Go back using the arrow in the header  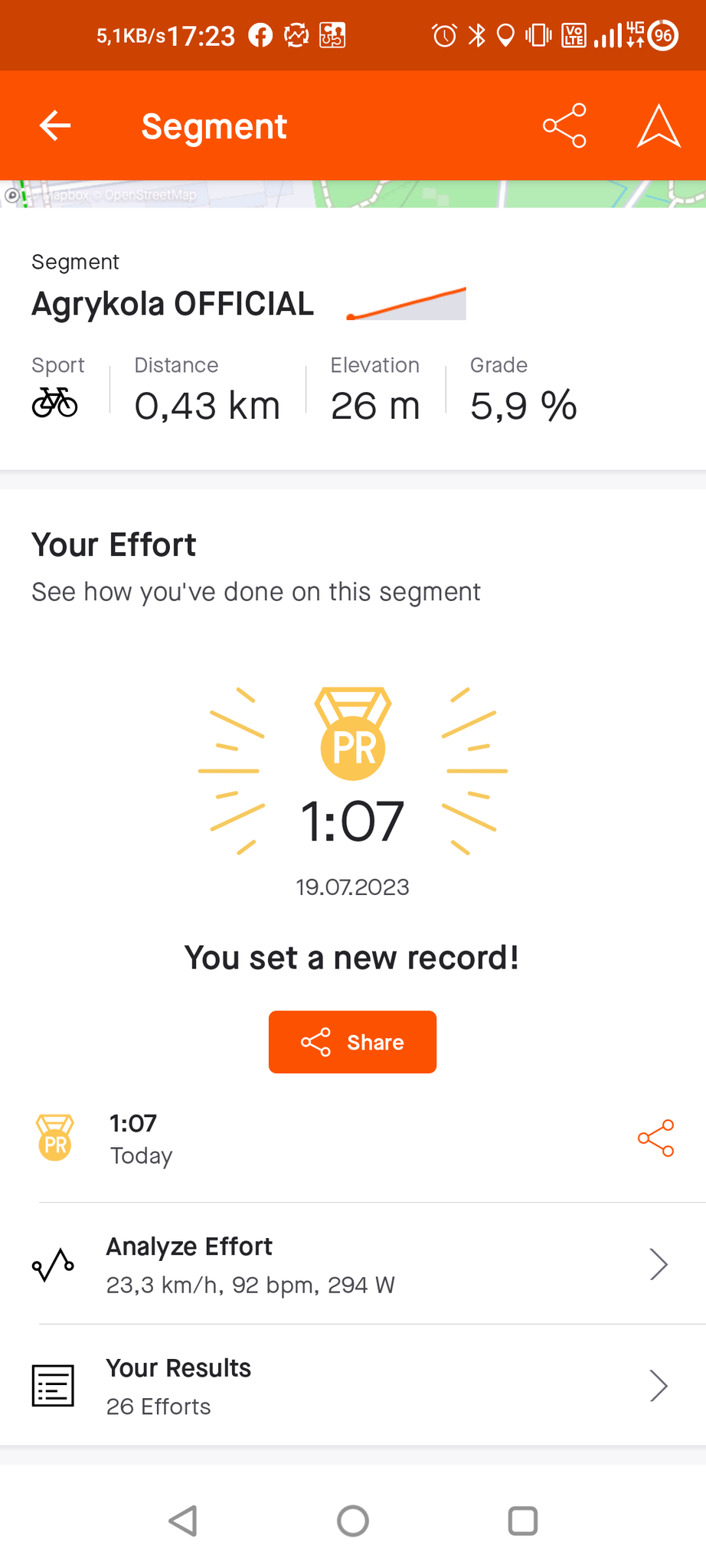(x=55, y=126)
